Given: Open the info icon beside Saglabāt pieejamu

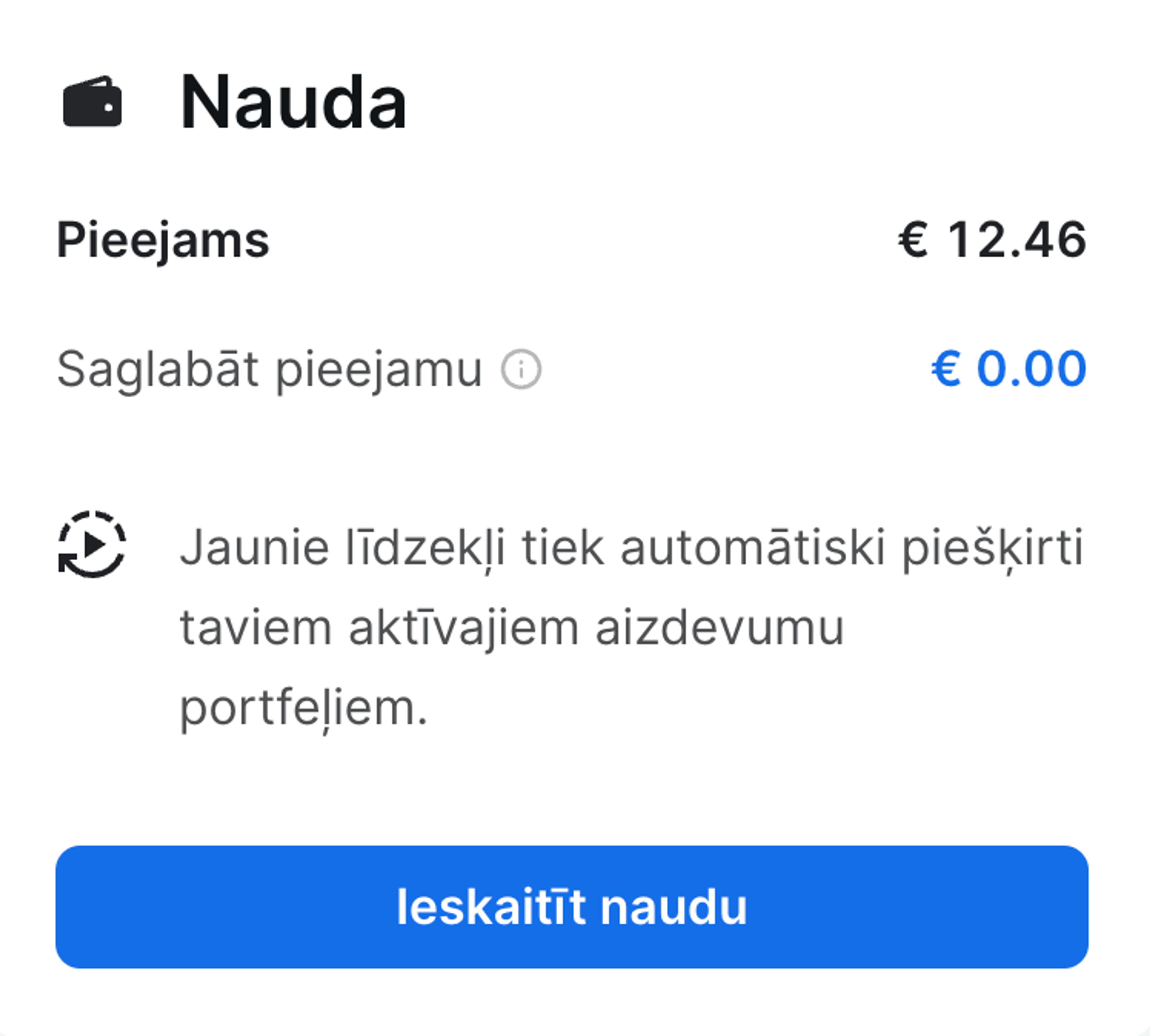Looking at the screenshot, I should 521,369.
